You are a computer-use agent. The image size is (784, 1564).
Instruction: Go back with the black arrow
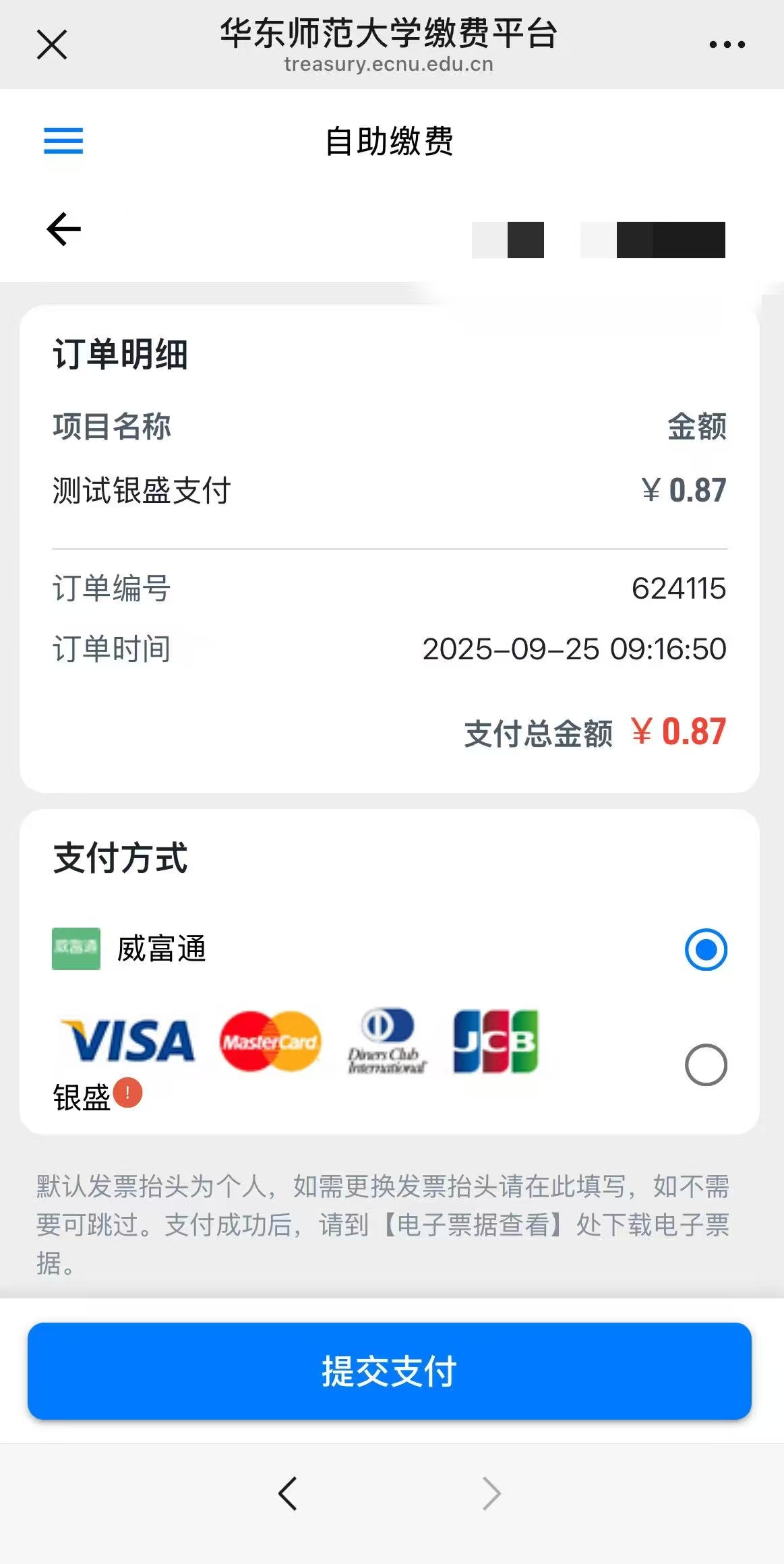[64, 229]
